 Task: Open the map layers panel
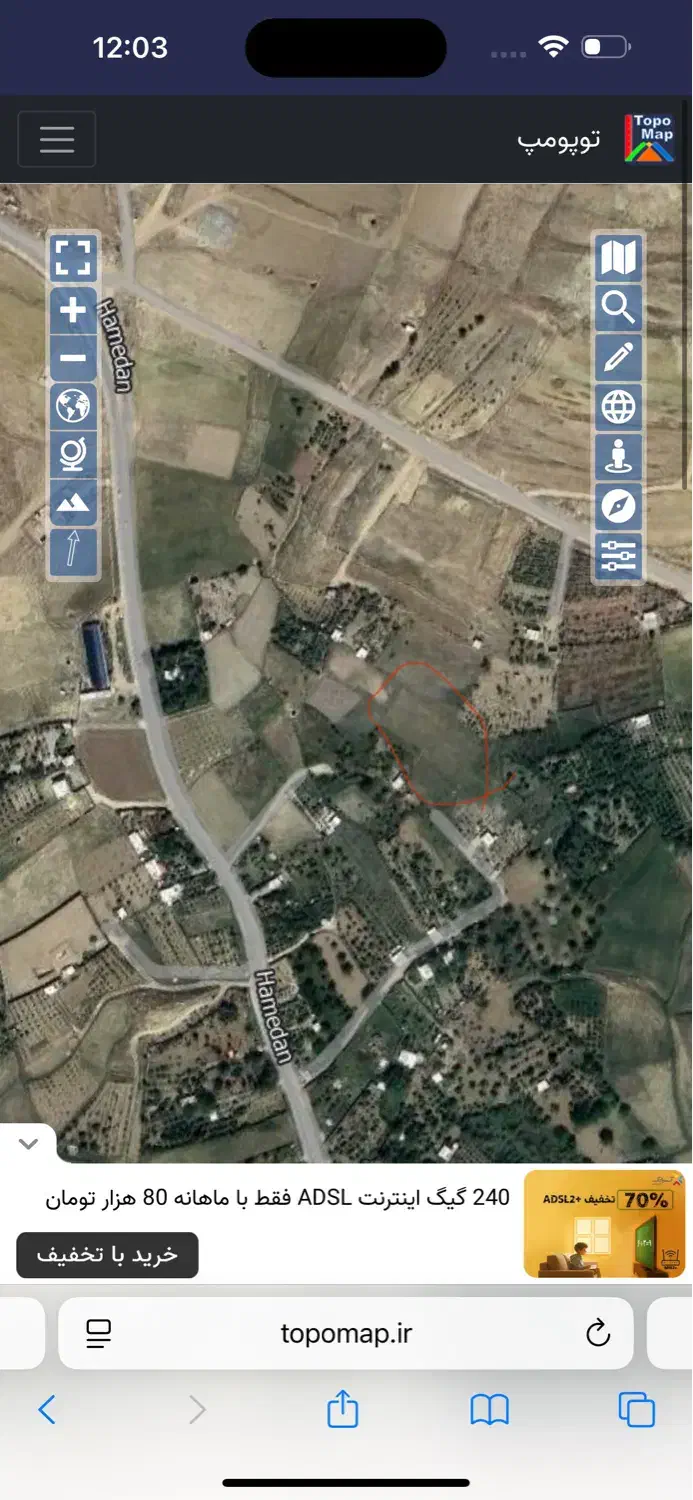[618, 258]
